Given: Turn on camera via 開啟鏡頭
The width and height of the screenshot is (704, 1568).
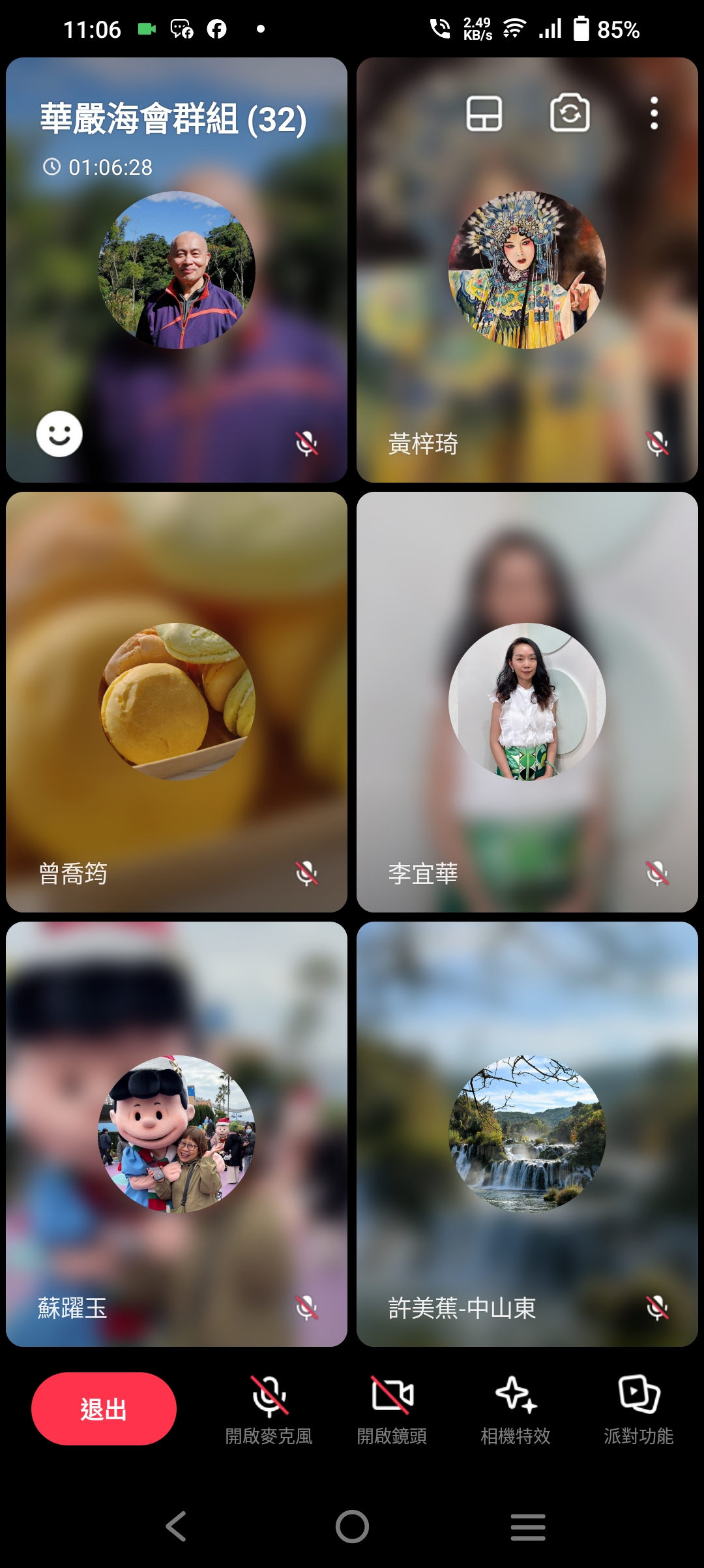Looking at the screenshot, I should pos(392,1409).
